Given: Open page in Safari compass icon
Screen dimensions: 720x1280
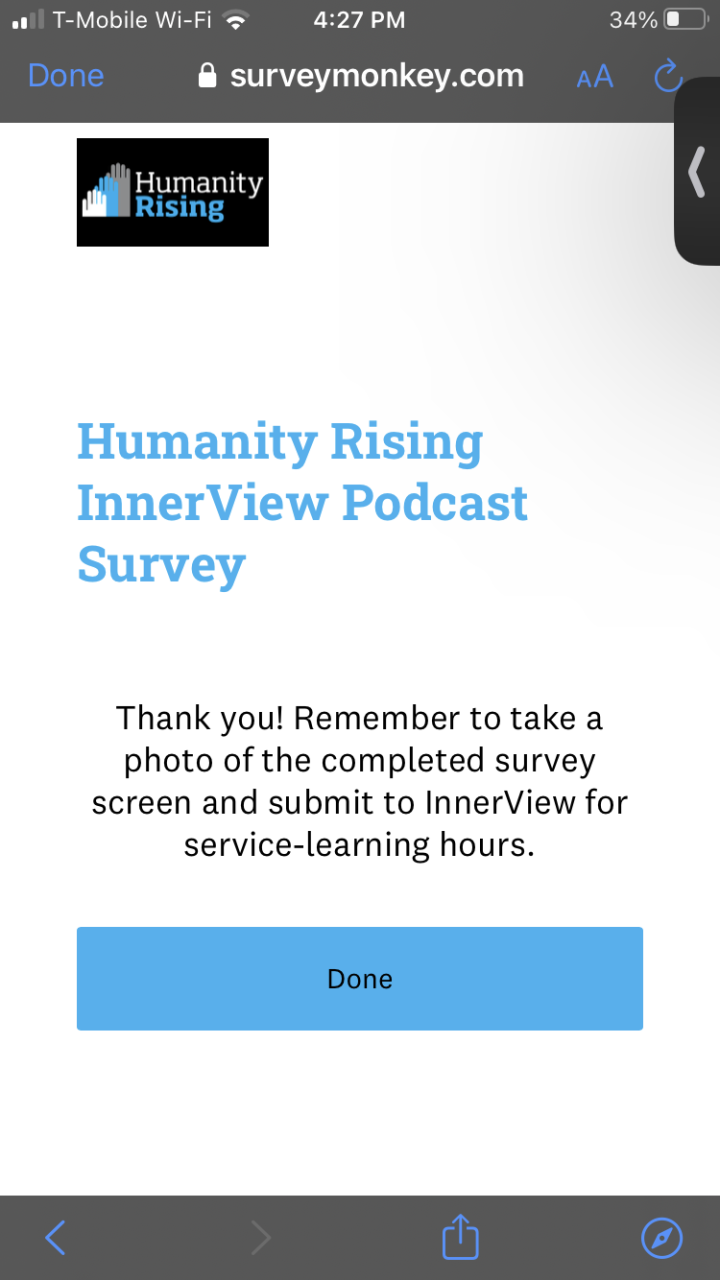Looking at the screenshot, I should [x=661, y=1238].
